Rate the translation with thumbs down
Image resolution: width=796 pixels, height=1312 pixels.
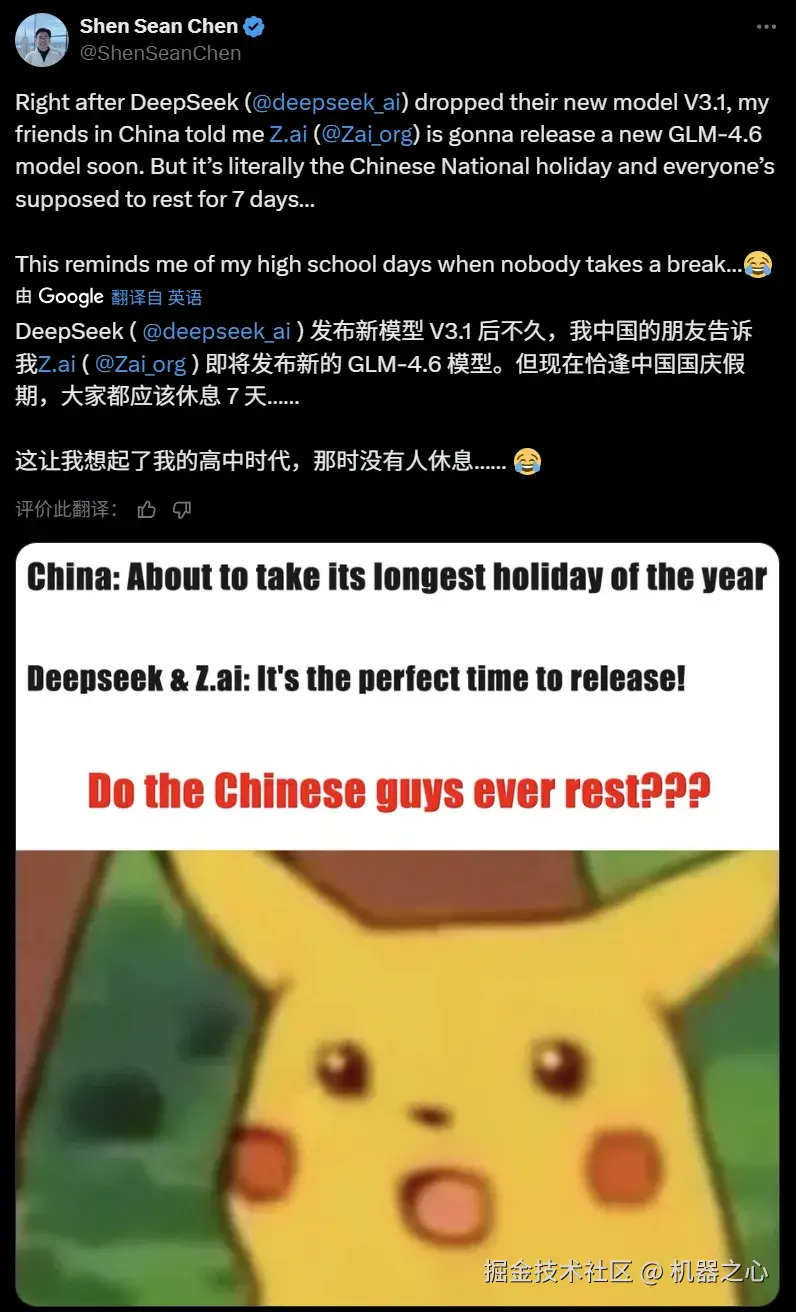point(181,510)
